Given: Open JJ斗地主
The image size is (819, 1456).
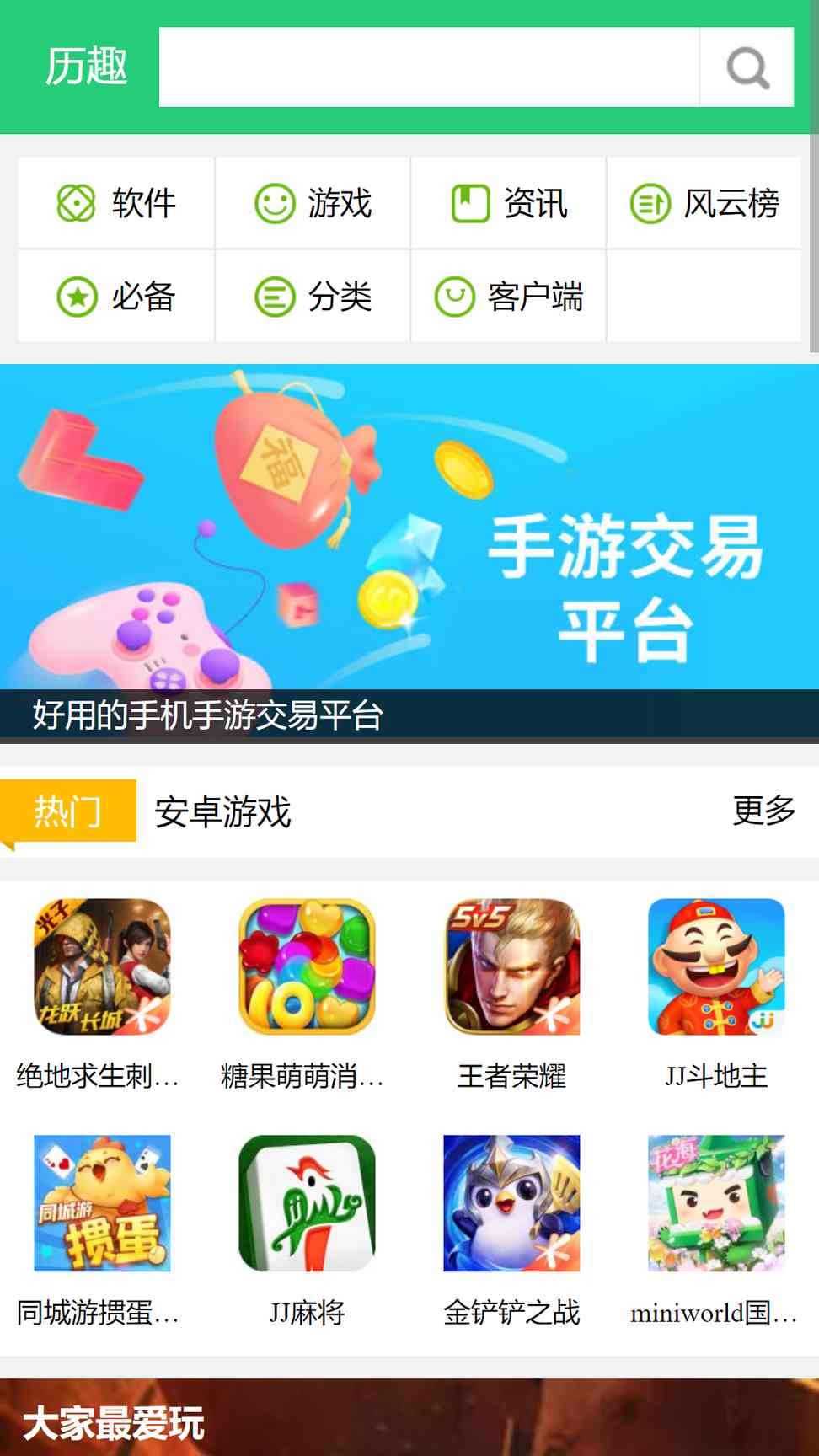Looking at the screenshot, I should click(x=716, y=994).
